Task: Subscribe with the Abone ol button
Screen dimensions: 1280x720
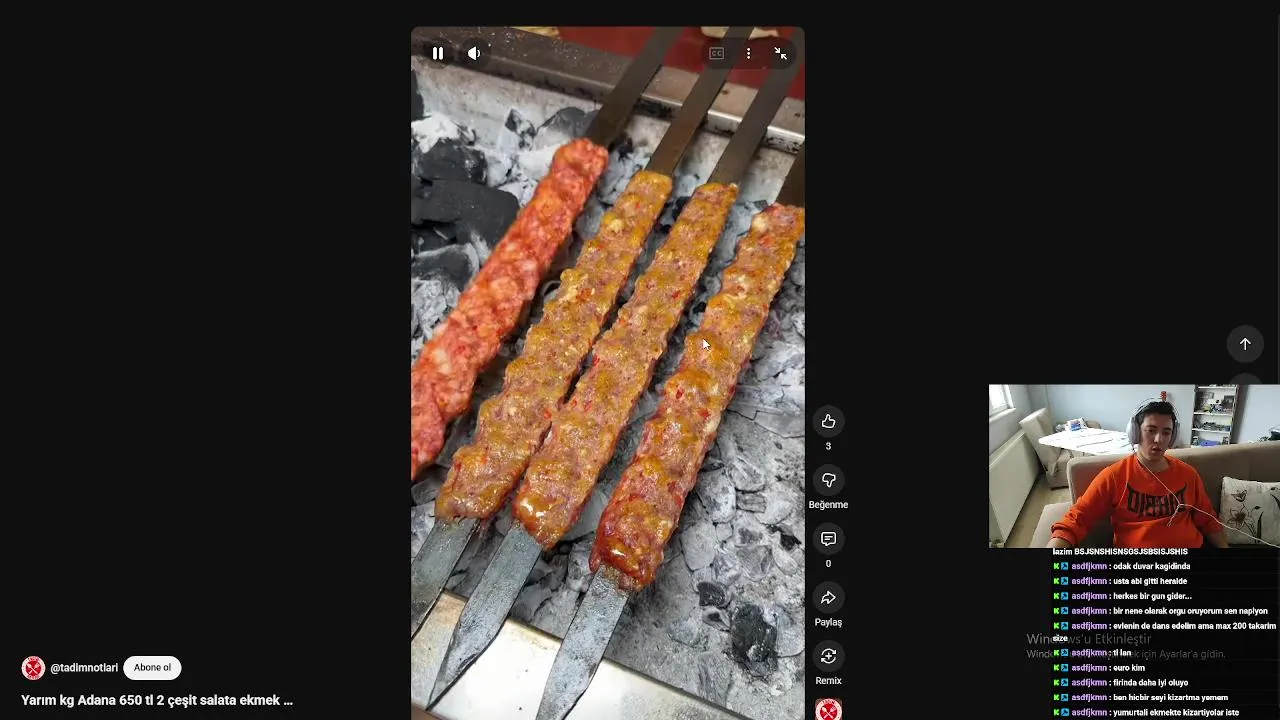Action: [x=152, y=668]
